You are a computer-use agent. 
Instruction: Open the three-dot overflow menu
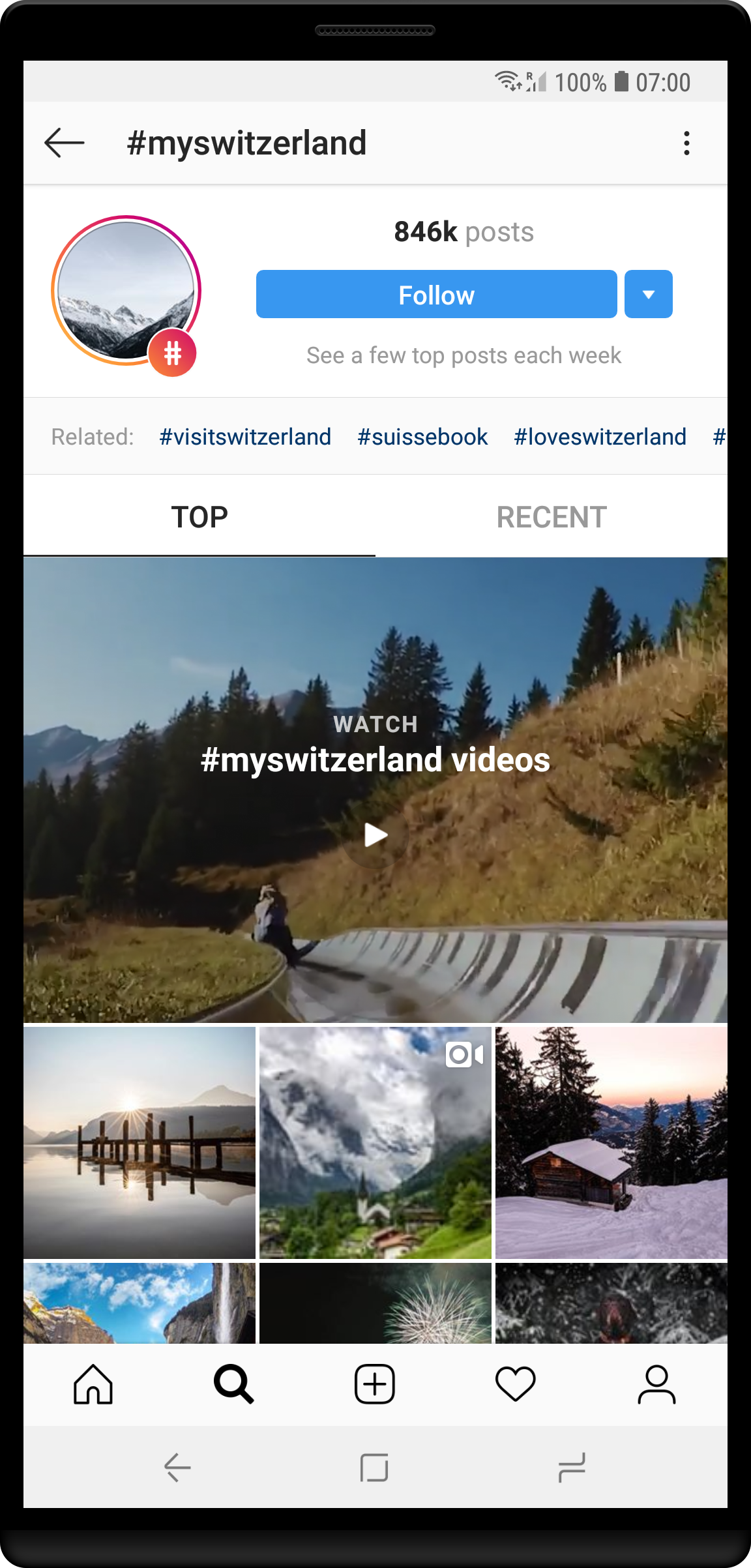[x=686, y=143]
